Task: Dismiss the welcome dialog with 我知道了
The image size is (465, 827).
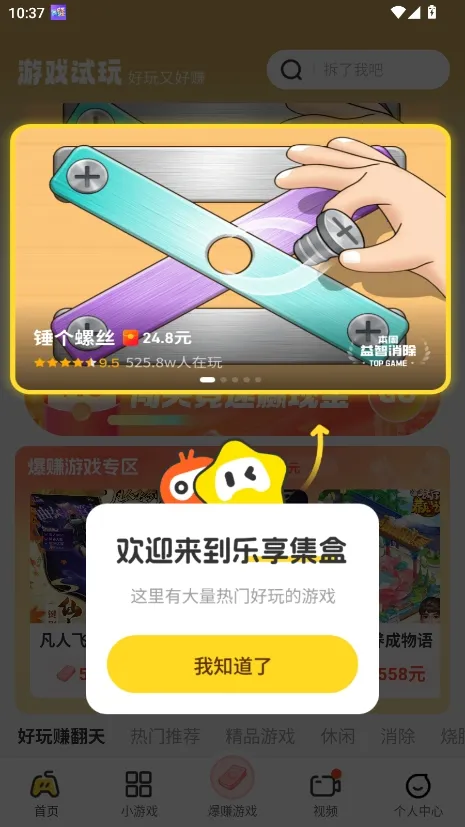Action: point(232,664)
